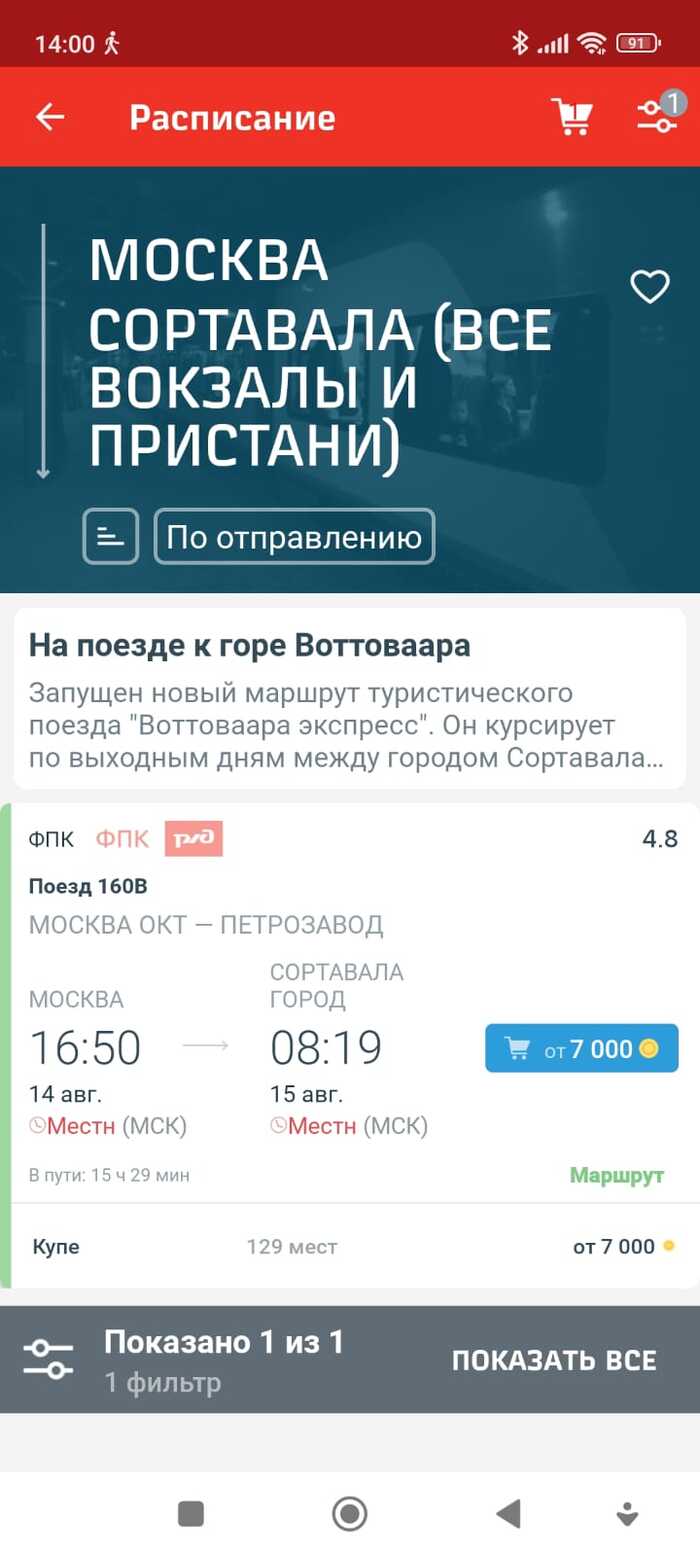Buy ticket with от 7 000 button

point(581,1049)
